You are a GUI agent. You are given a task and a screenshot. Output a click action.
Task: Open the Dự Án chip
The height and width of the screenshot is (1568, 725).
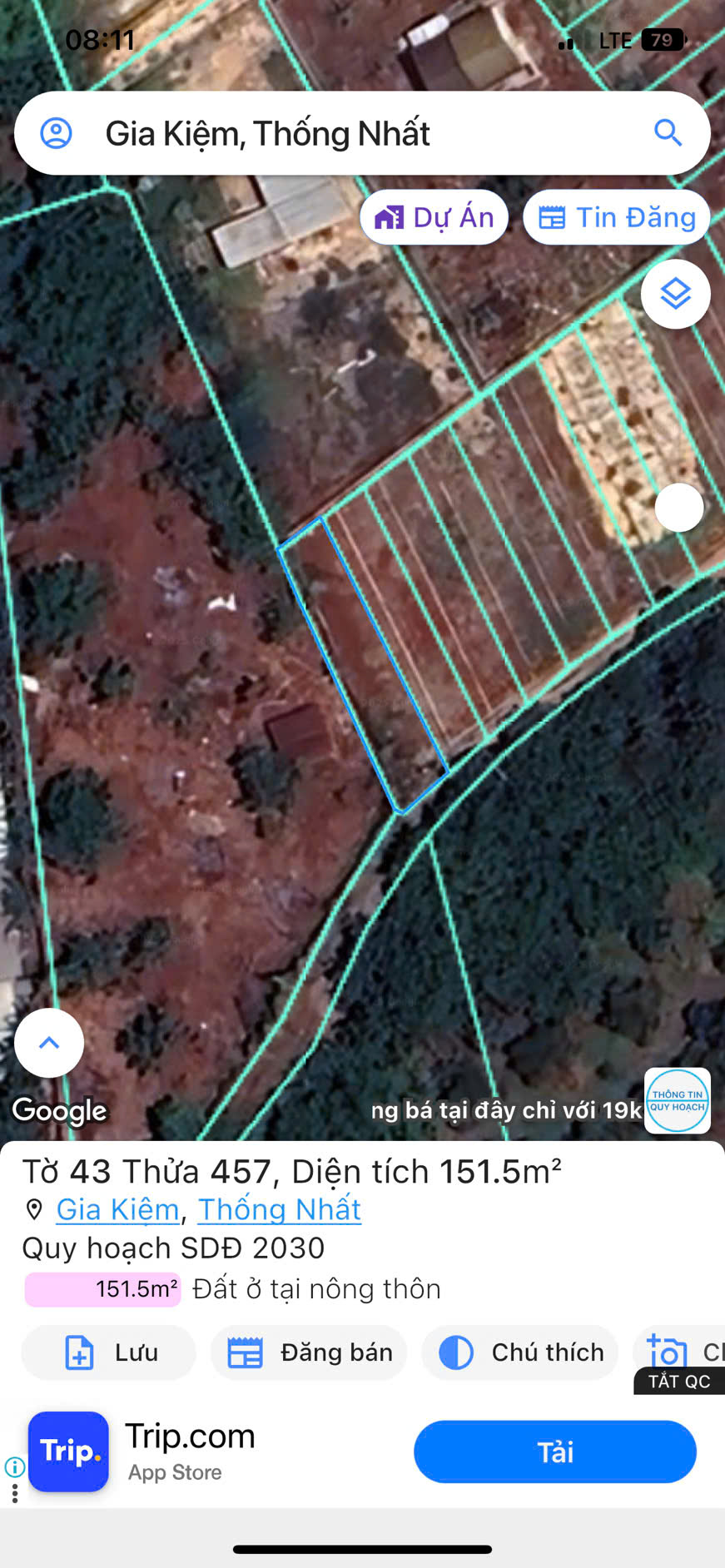click(435, 218)
